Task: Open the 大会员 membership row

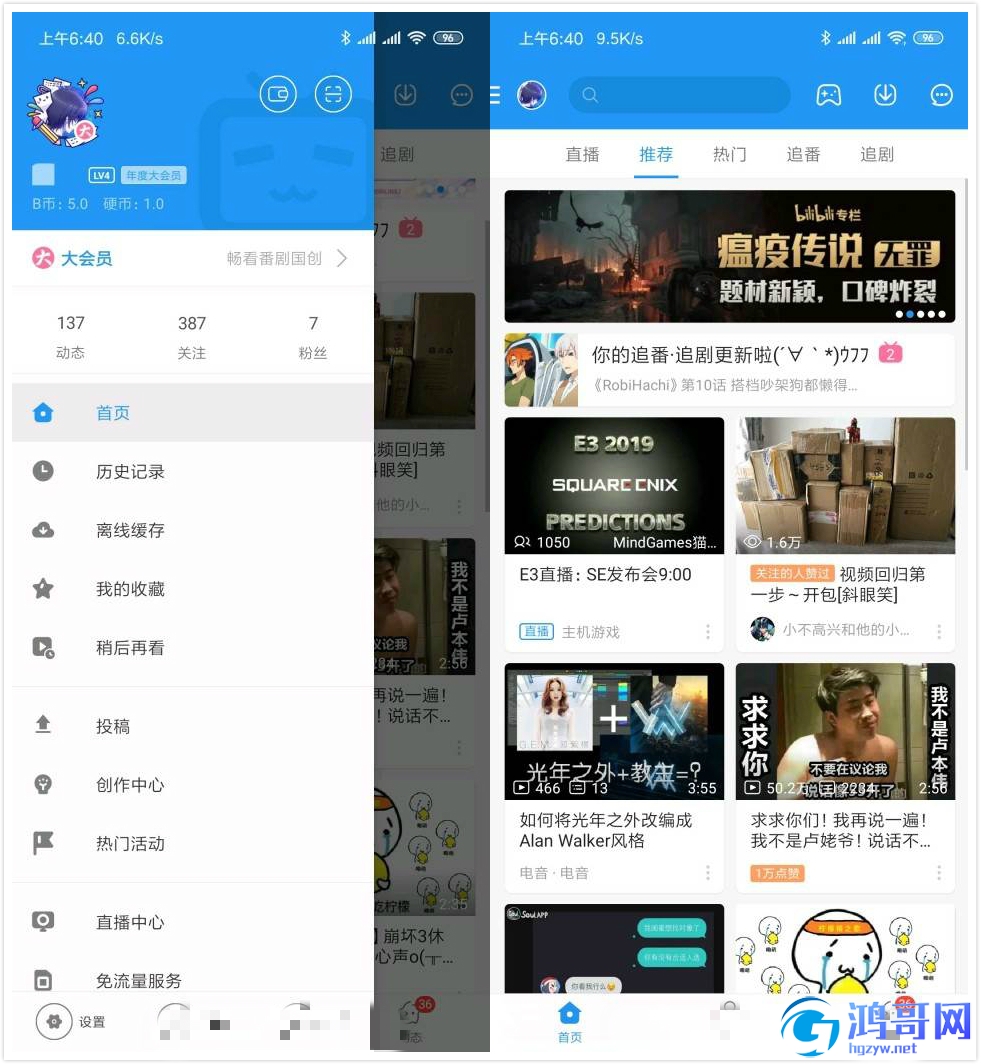Action: pos(190,258)
